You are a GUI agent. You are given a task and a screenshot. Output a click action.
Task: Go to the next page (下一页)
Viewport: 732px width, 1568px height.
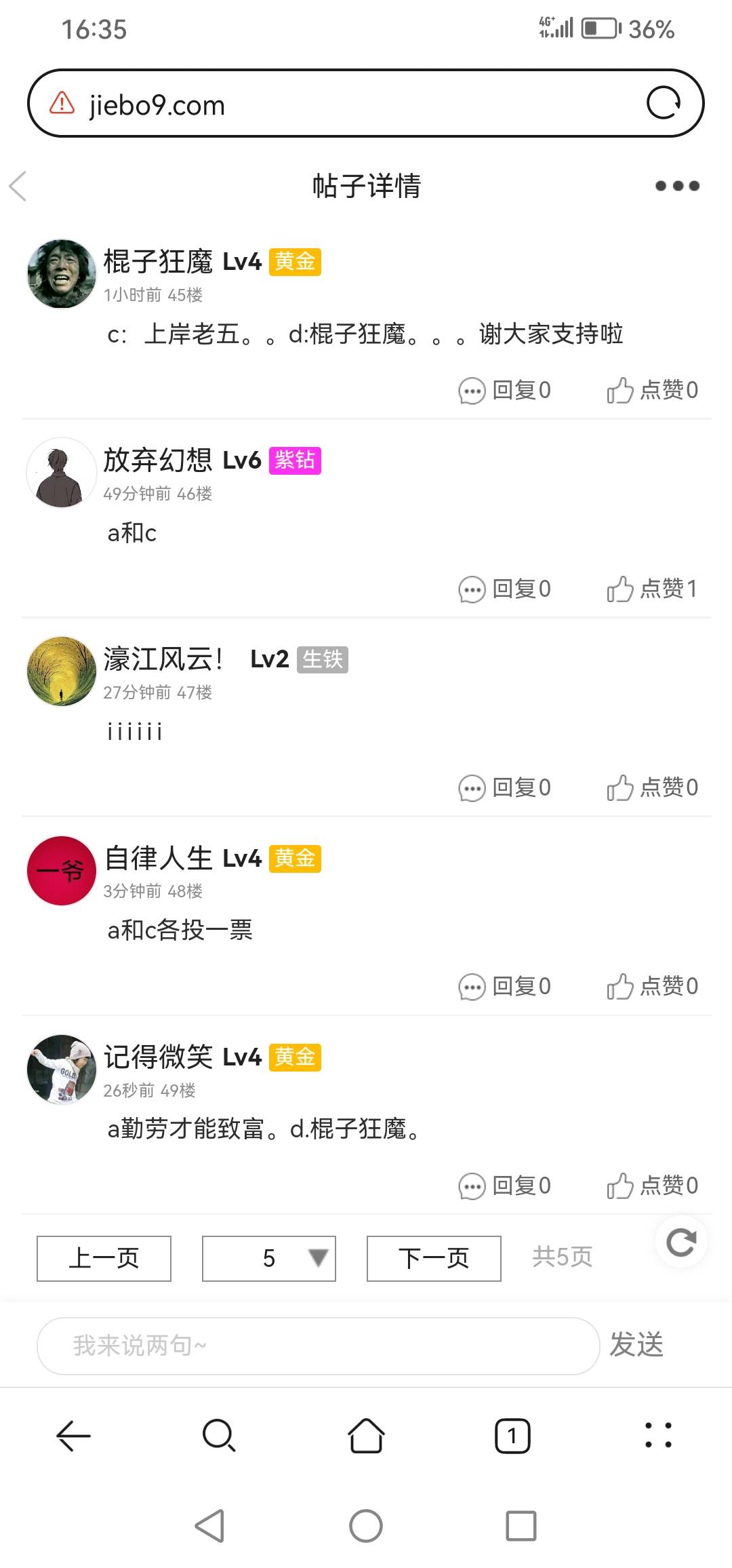pyautogui.click(x=434, y=1259)
